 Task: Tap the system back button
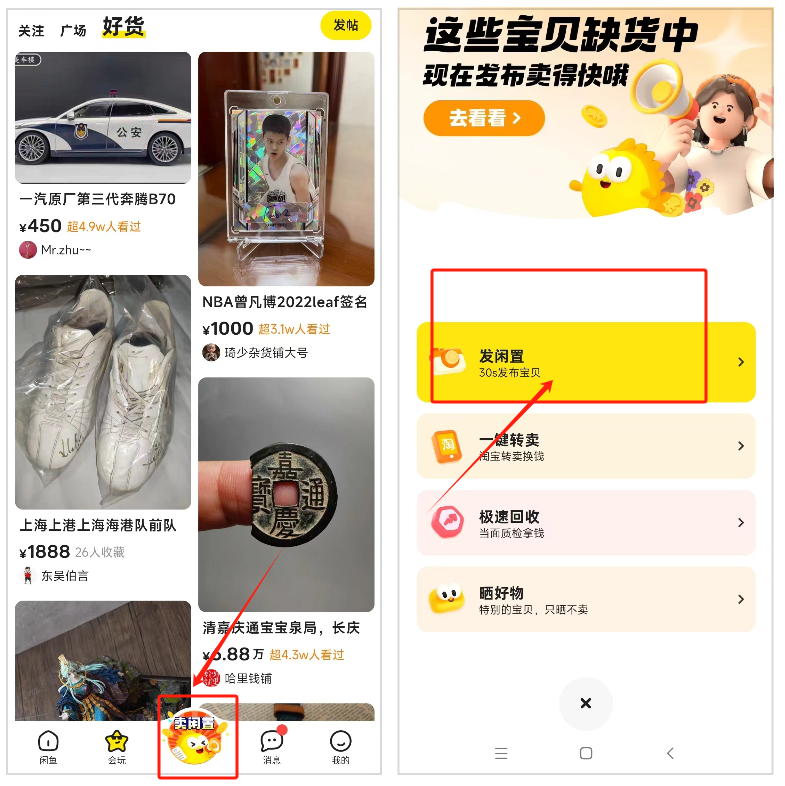coord(670,753)
